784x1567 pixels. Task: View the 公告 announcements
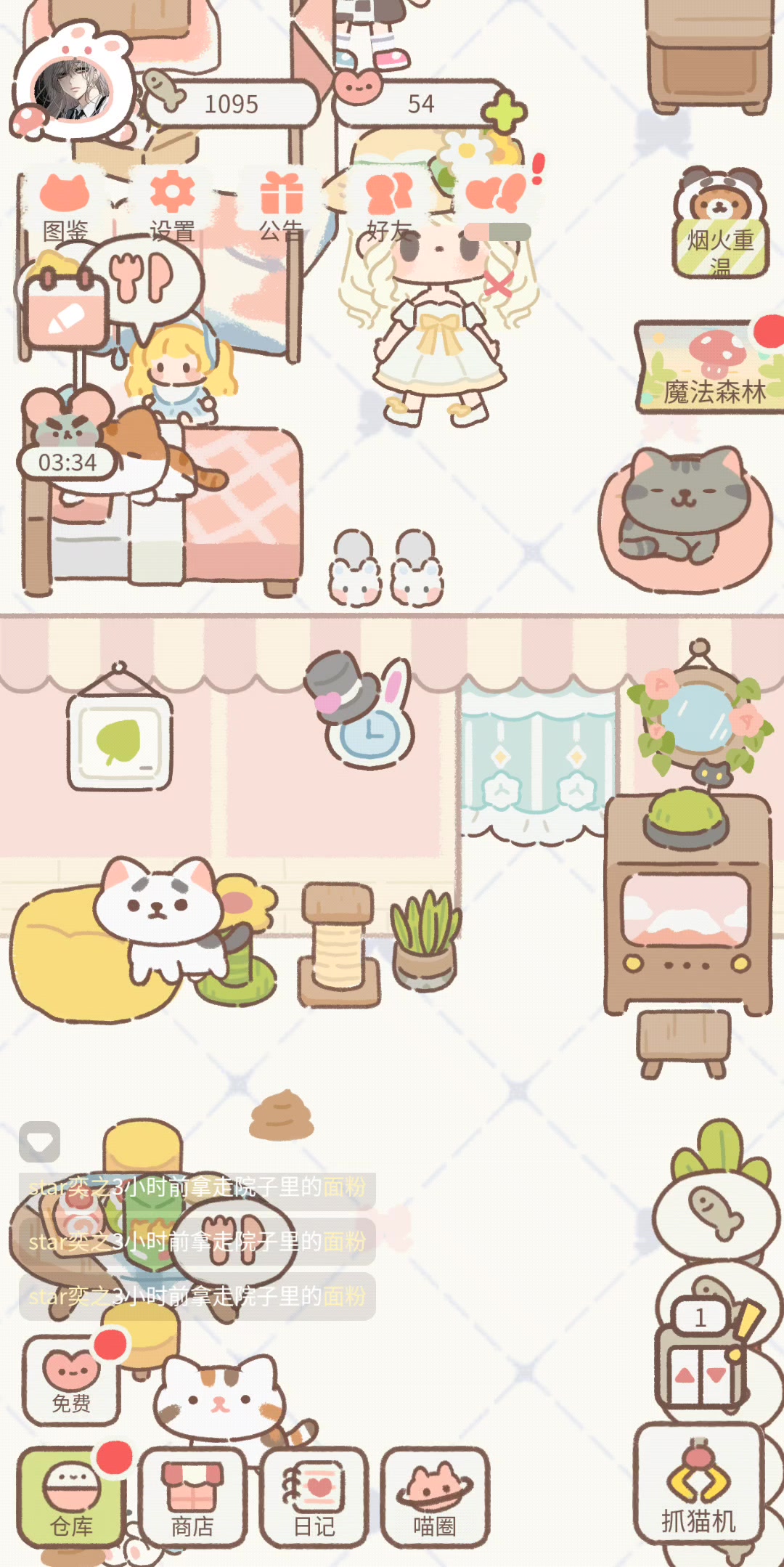coord(281,208)
